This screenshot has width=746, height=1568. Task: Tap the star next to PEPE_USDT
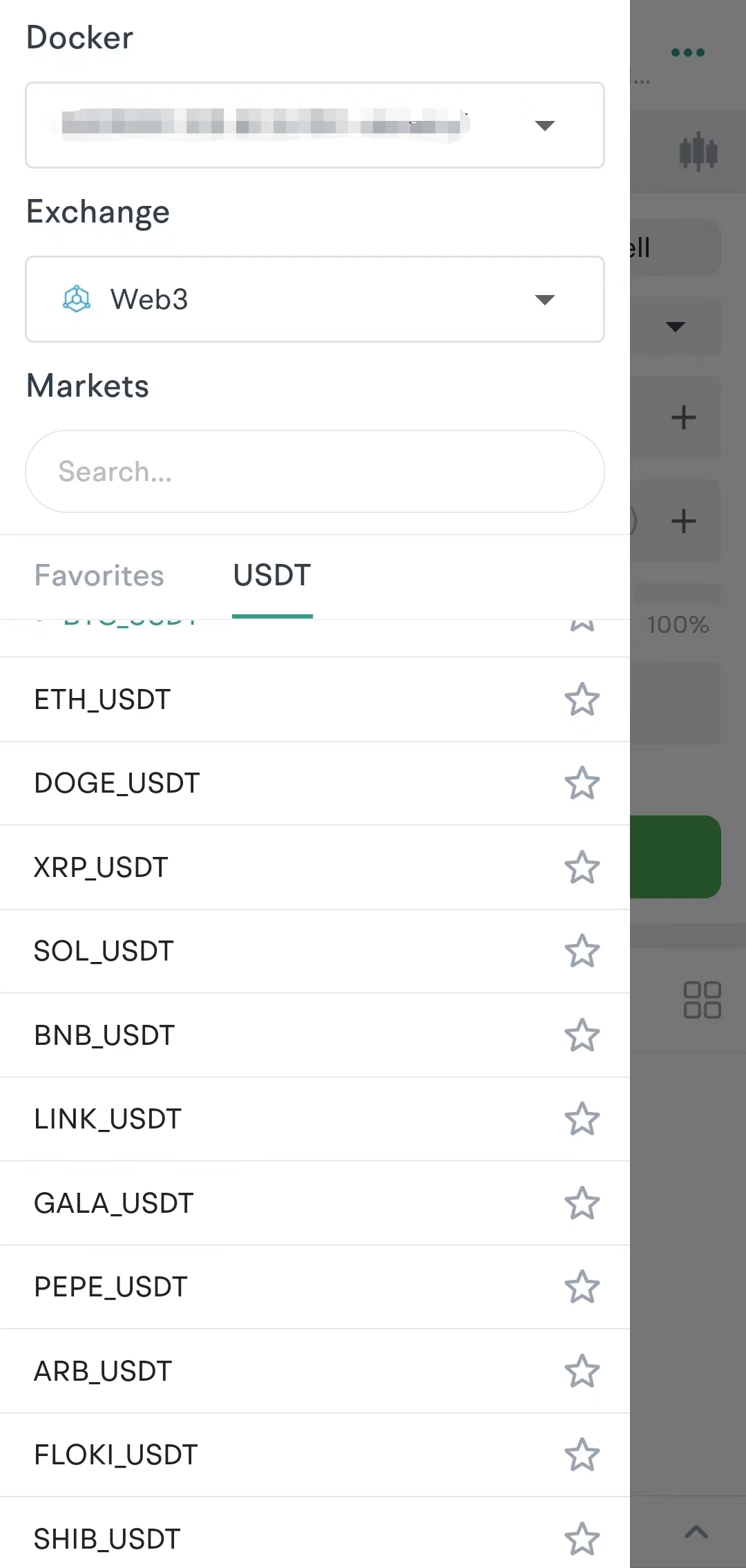(x=582, y=1287)
